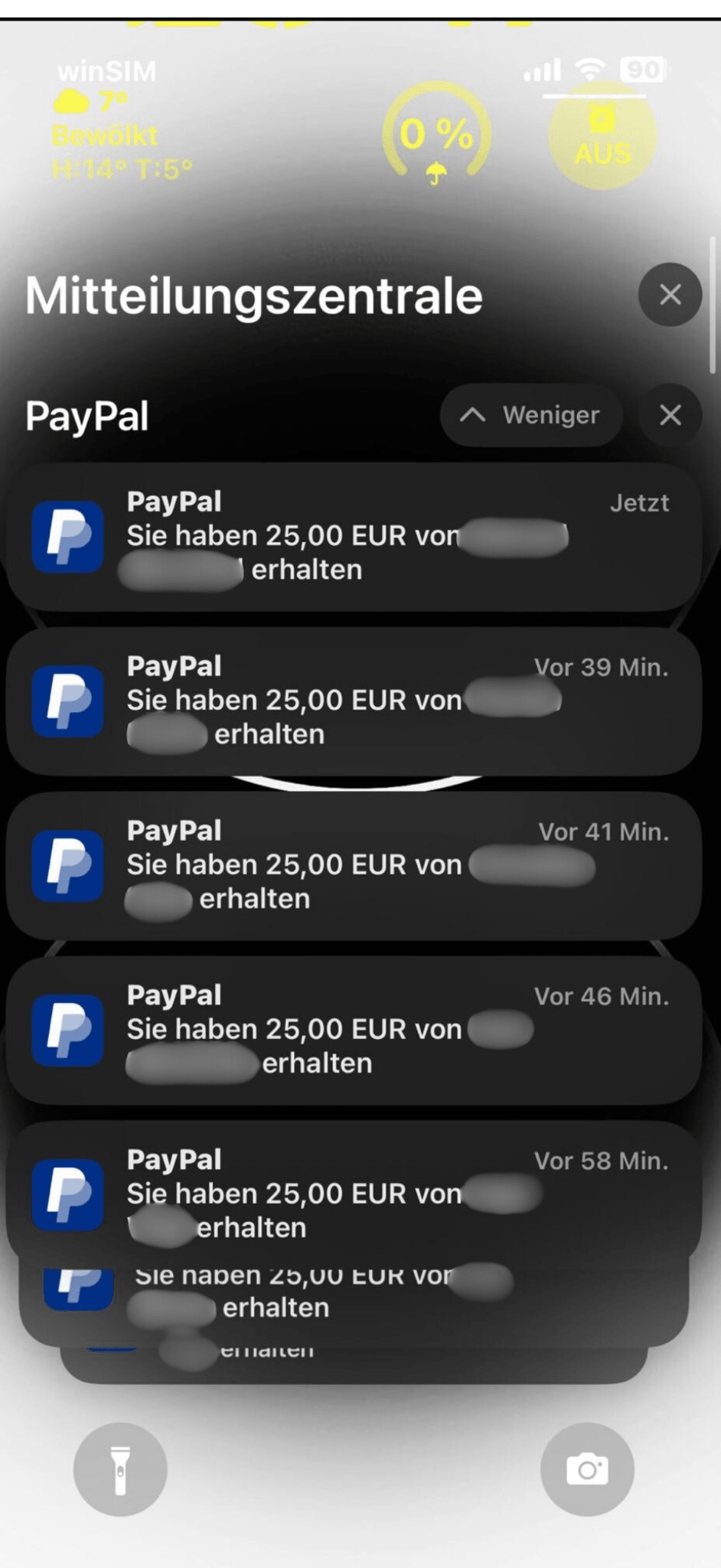
Task: Open the PayPal notification received Jetzt
Action: tap(354, 536)
